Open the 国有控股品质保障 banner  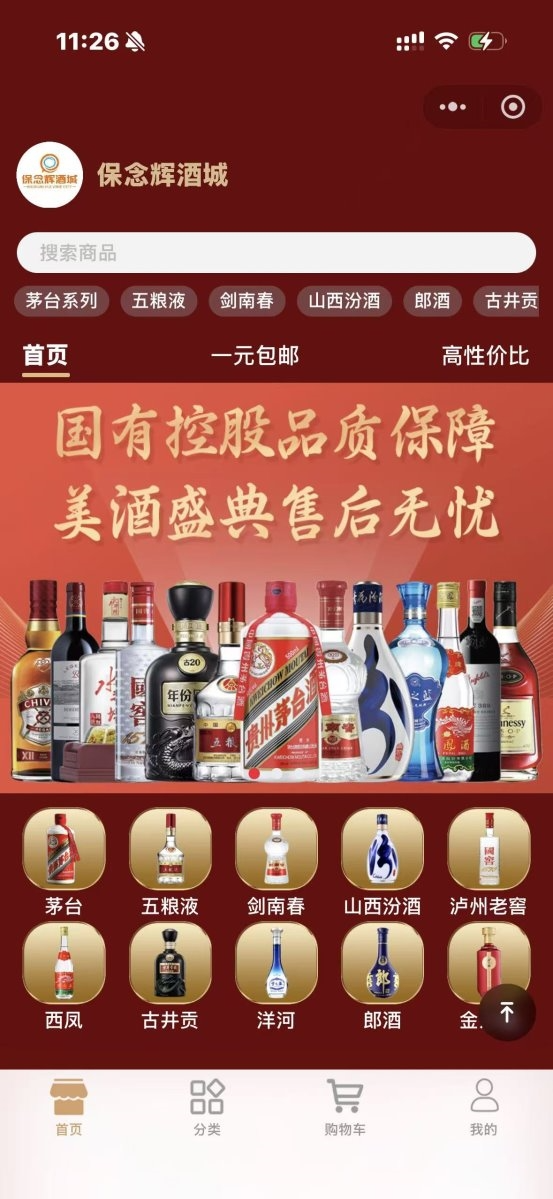tap(276, 587)
